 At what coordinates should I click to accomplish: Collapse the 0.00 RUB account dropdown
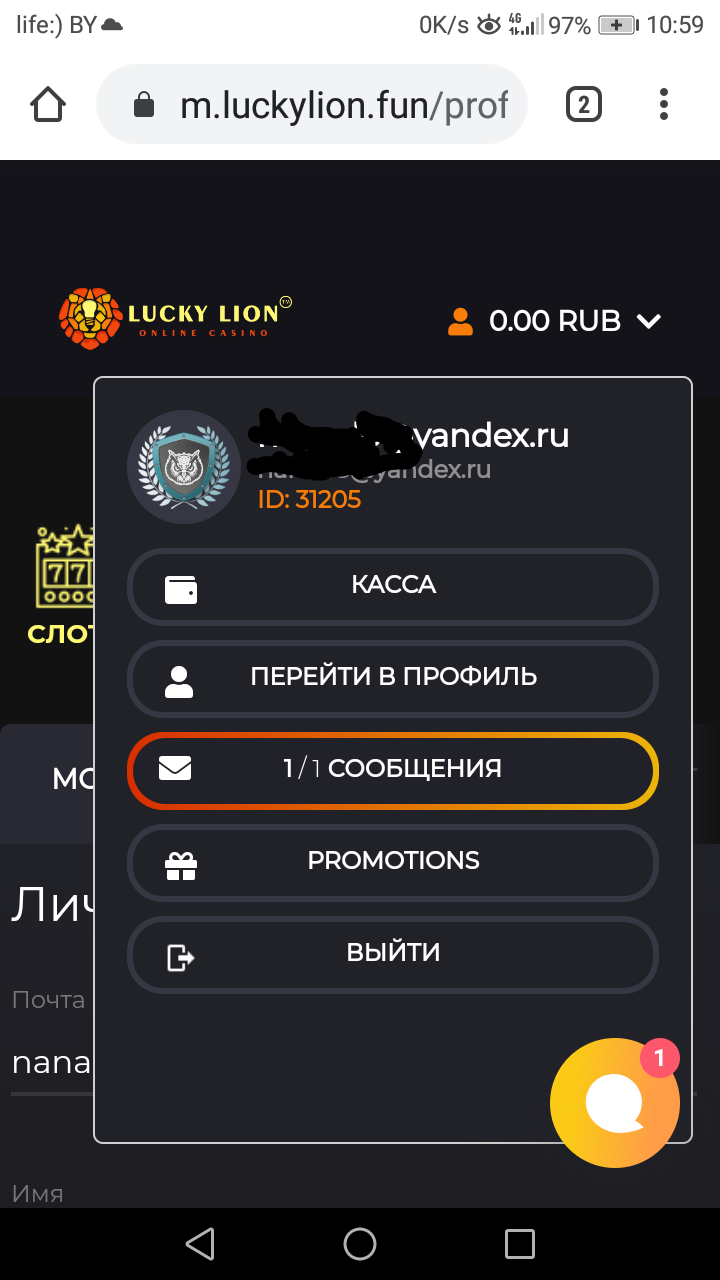click(555, 321)
